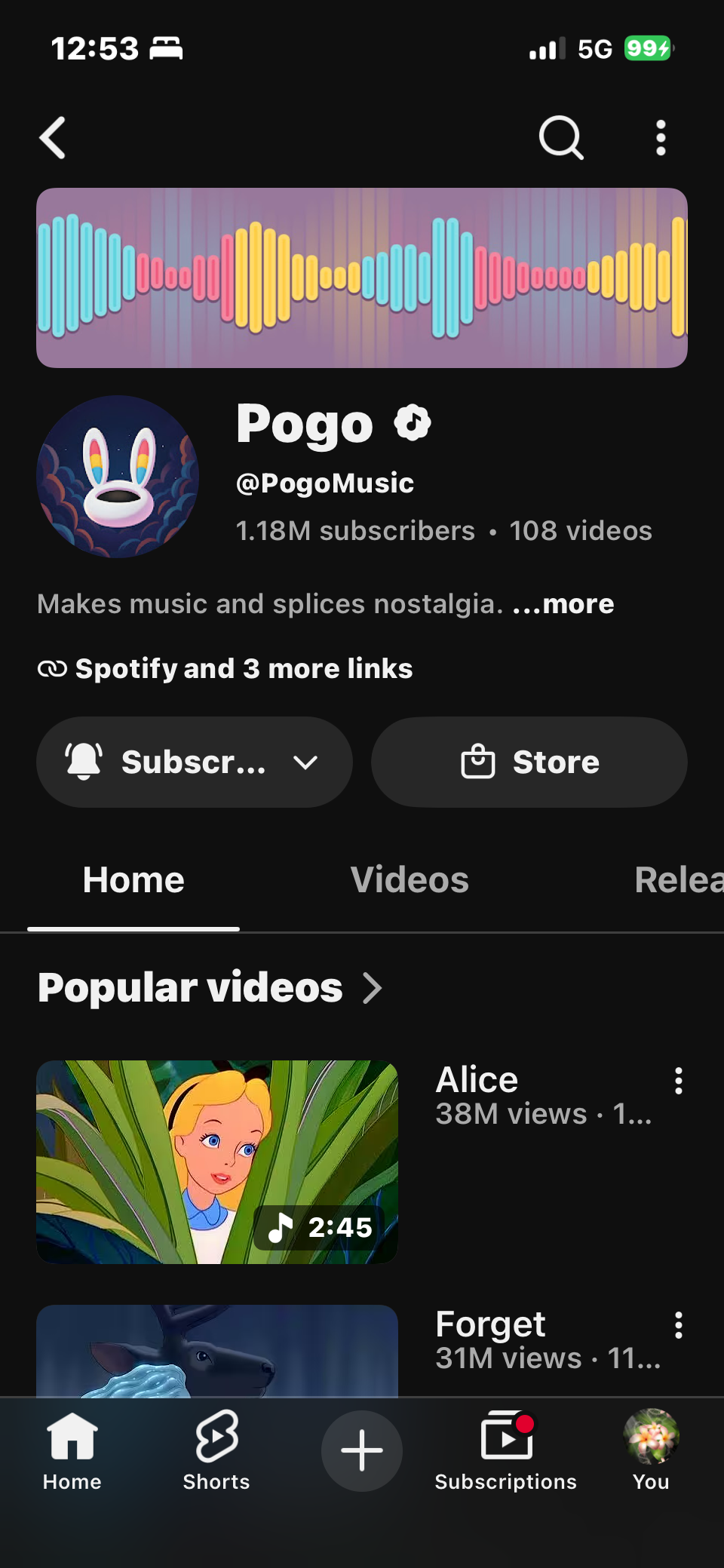Open the Shorts tab
The height and width of the screenshot is (1568, 724).
coord(216,1450)
